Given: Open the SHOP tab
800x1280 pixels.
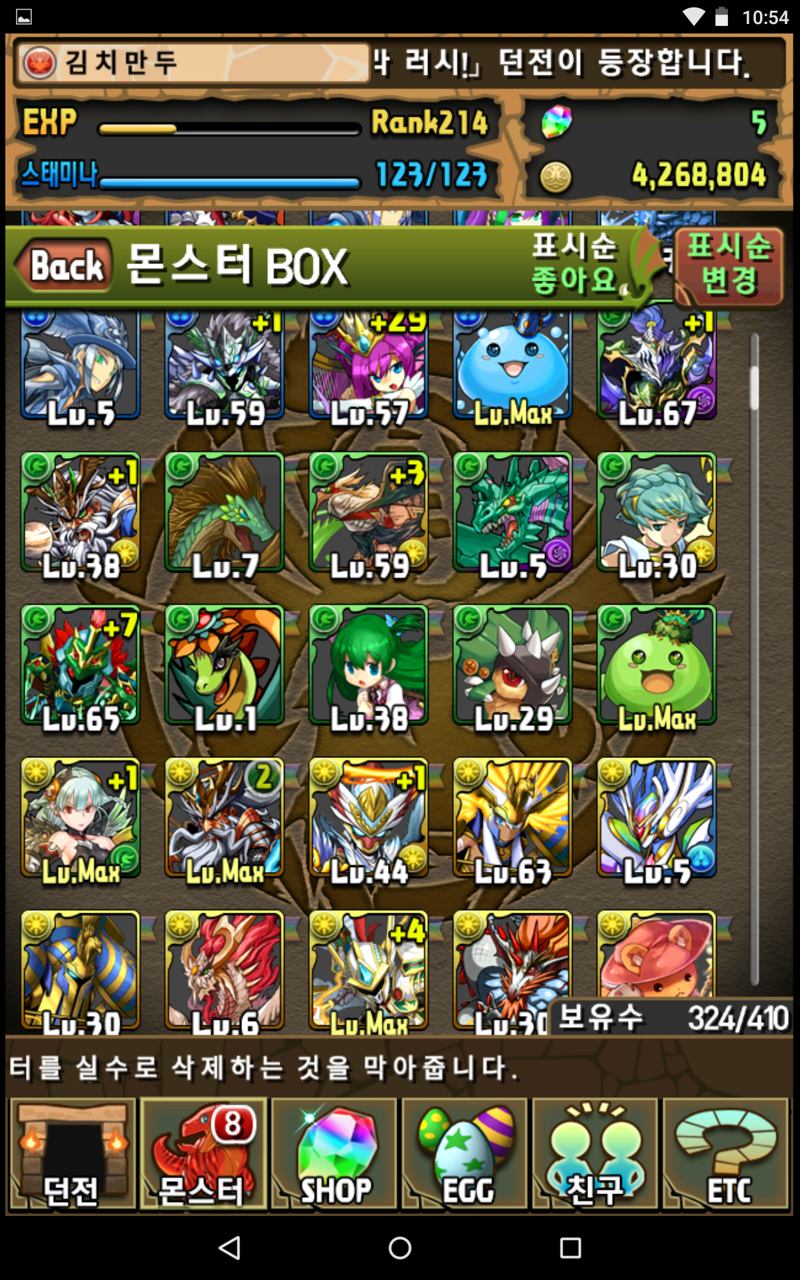Looking at the screenshot, I should tap(335, 1153).
